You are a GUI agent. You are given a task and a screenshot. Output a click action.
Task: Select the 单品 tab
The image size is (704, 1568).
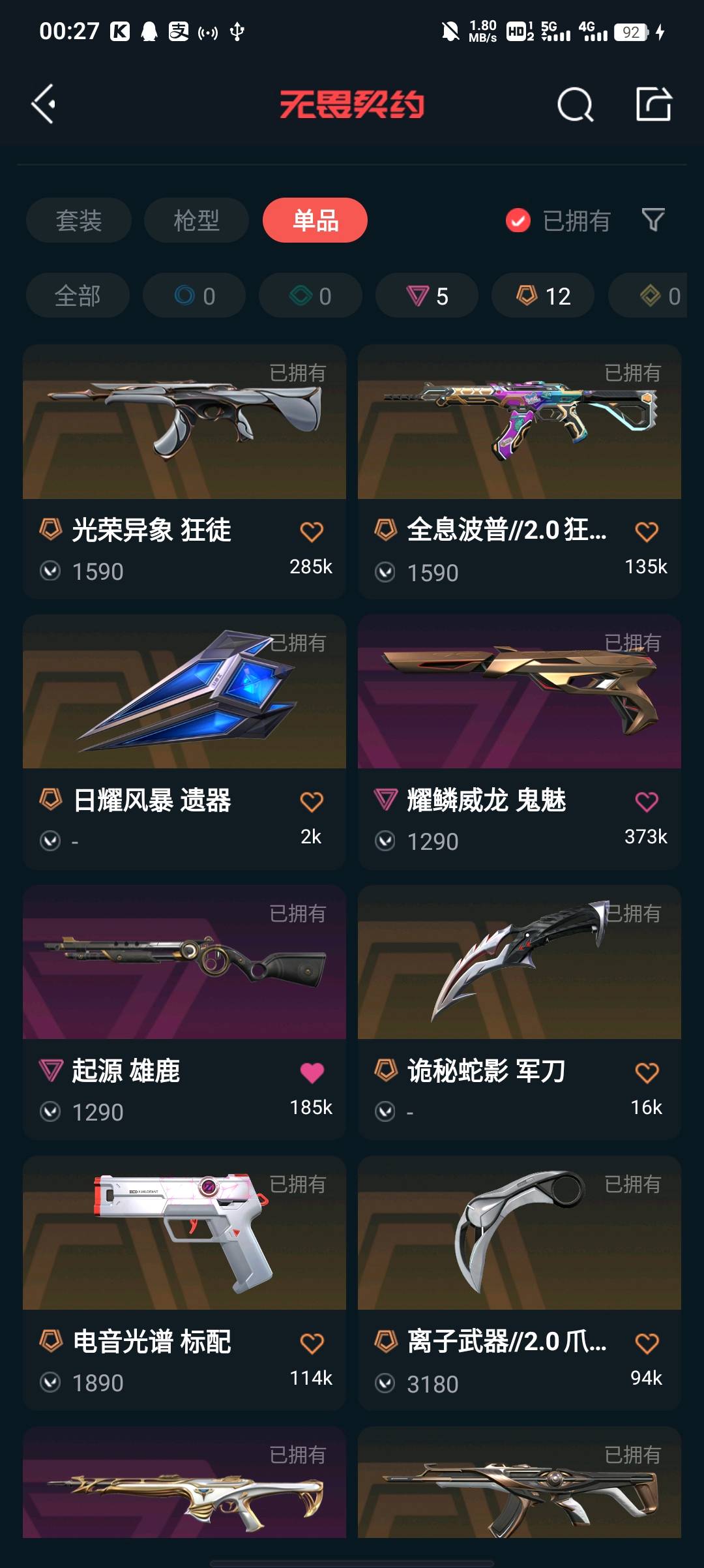(x=315, y=220)
